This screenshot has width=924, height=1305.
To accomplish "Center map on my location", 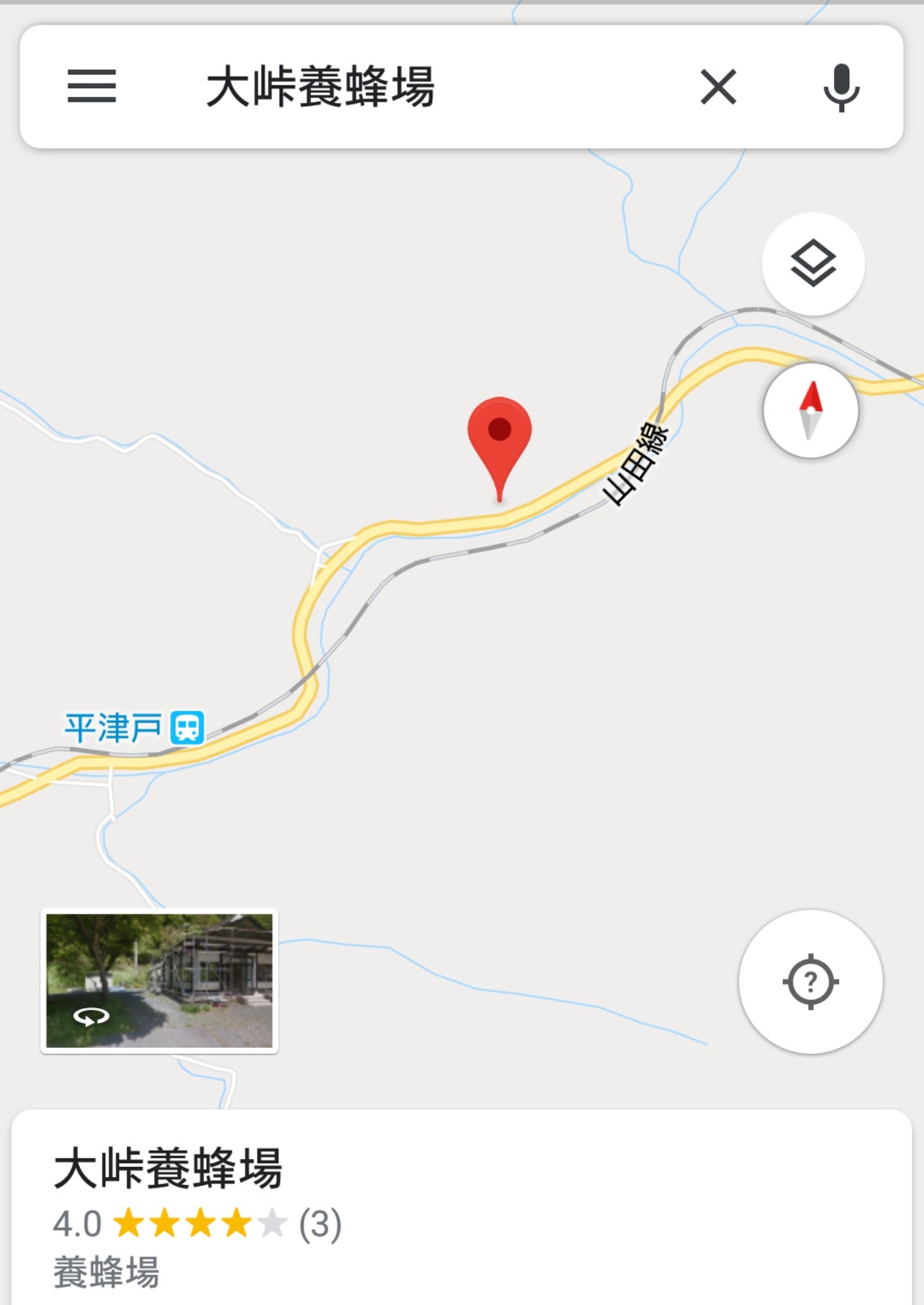I will [811, 981].
